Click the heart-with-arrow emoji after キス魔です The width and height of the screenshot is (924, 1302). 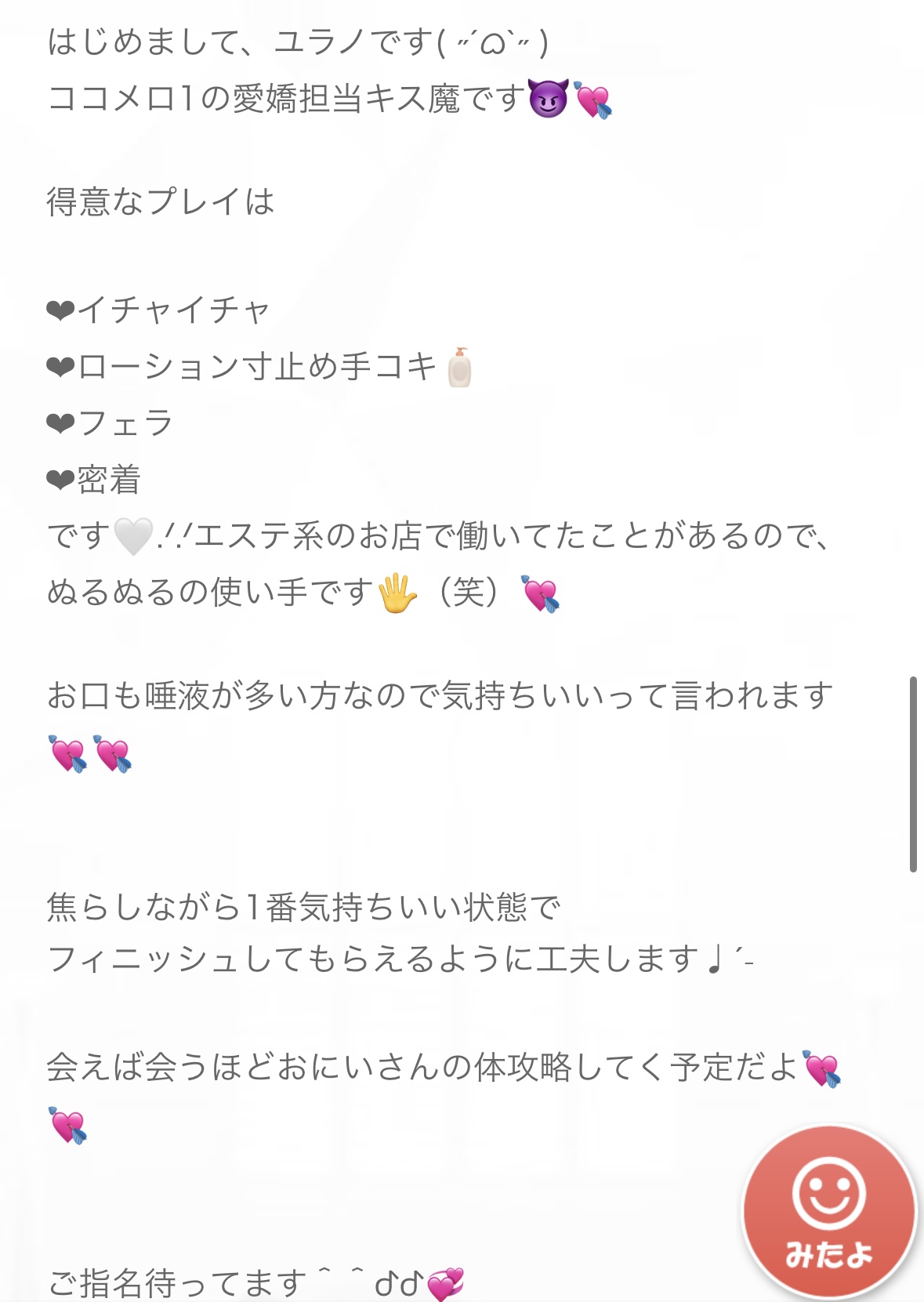tap(592, 98)
